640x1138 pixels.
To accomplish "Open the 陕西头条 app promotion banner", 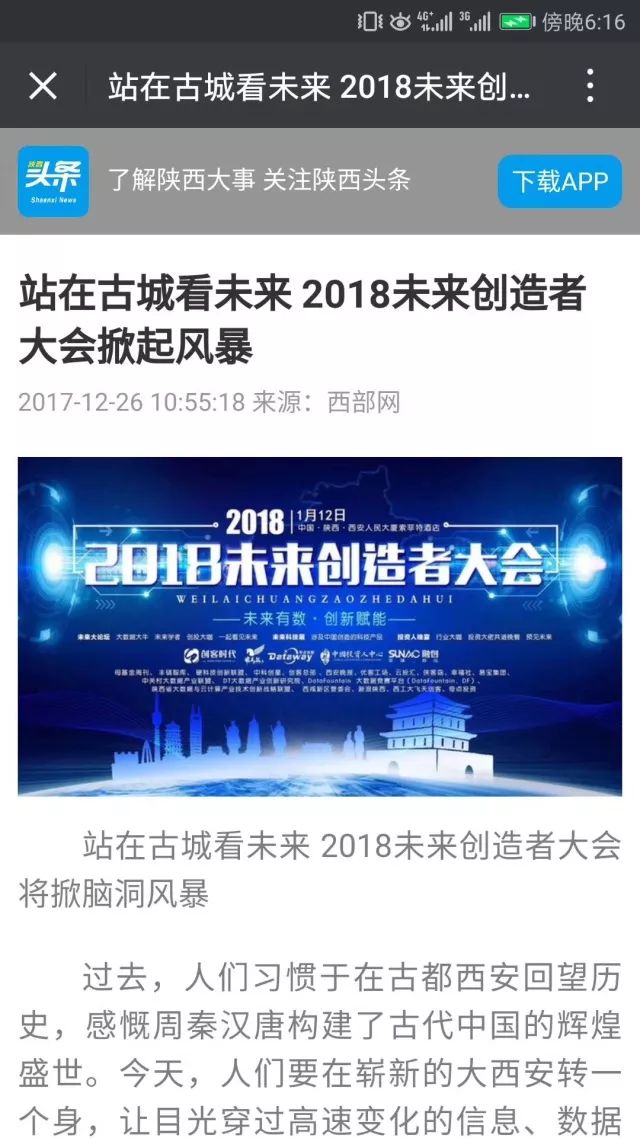I will tap(258, 181).
